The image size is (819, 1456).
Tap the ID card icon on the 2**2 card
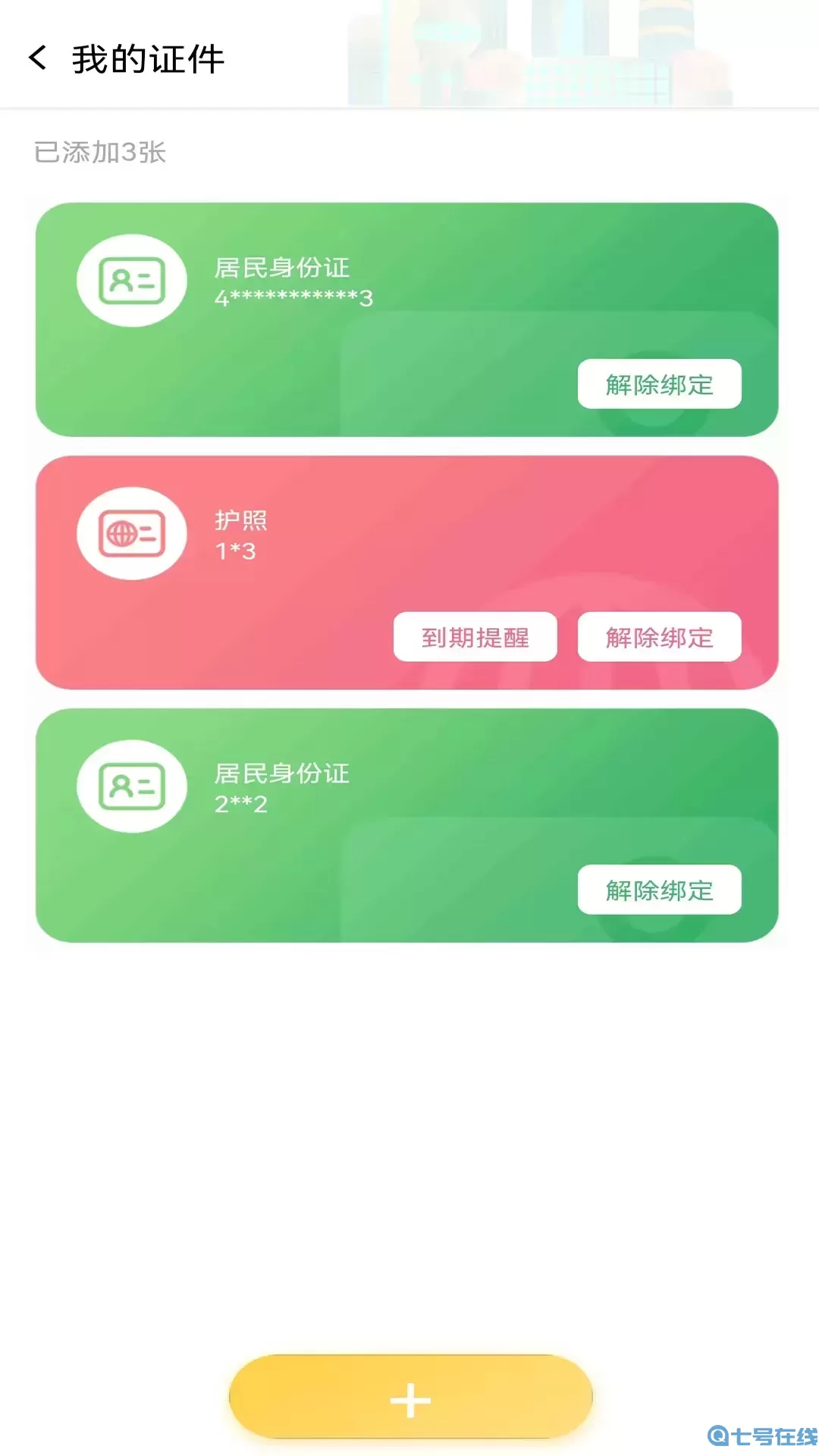click(x=132, y=786)
